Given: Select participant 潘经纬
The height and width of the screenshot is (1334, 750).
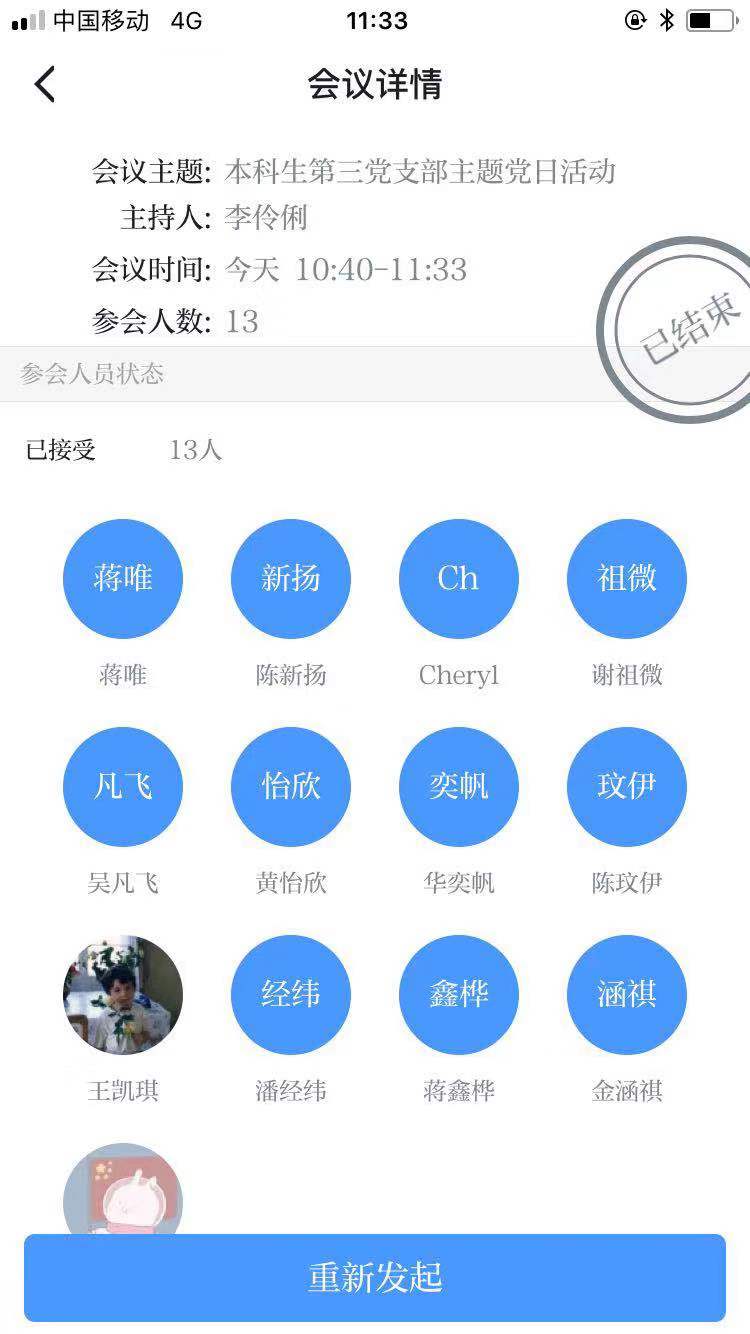Looking at the screenshot, I should (x=291, y=995).
